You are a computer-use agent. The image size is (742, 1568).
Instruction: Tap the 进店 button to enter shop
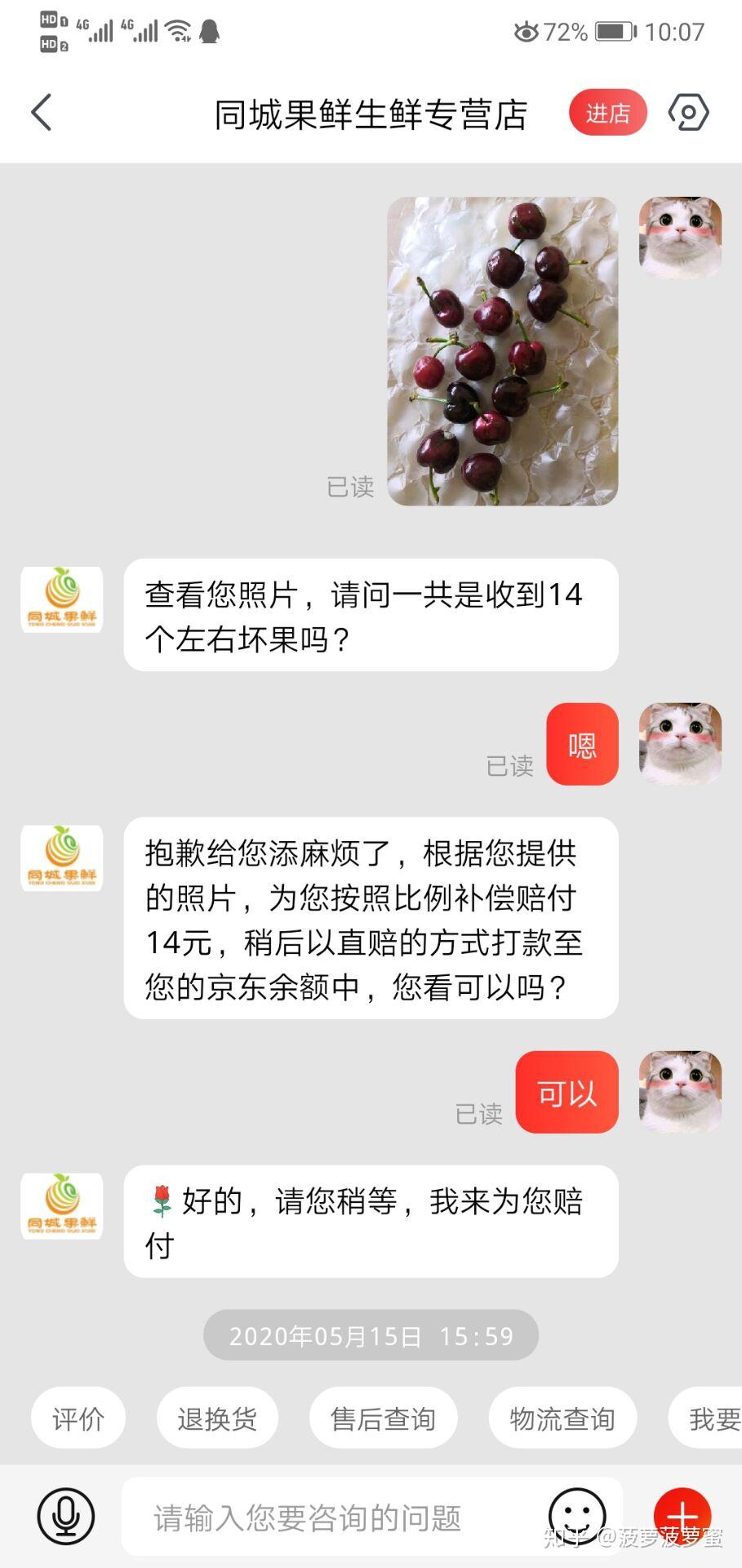point(608,113)
